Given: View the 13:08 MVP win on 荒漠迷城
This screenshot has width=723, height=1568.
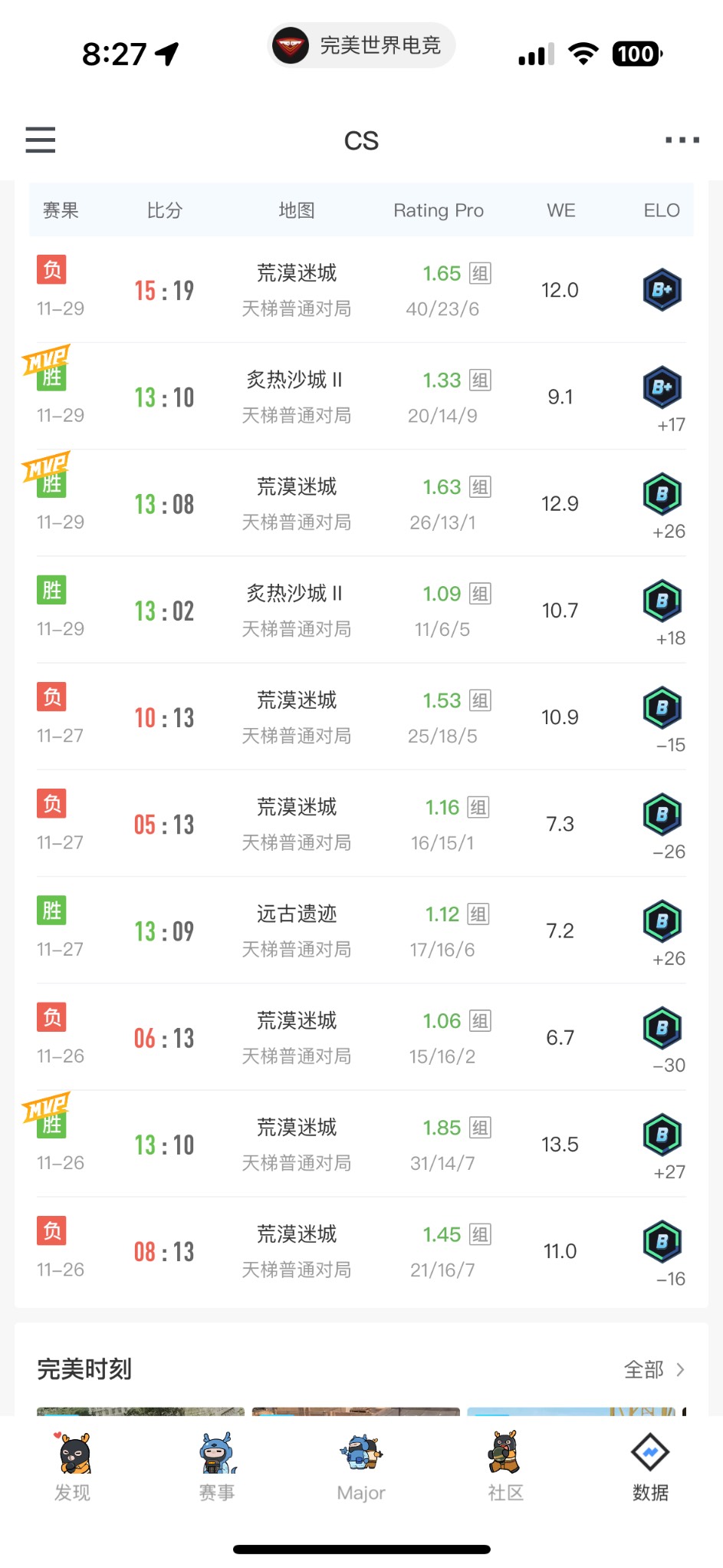Looking at the screenshot, I should point(361,503).
